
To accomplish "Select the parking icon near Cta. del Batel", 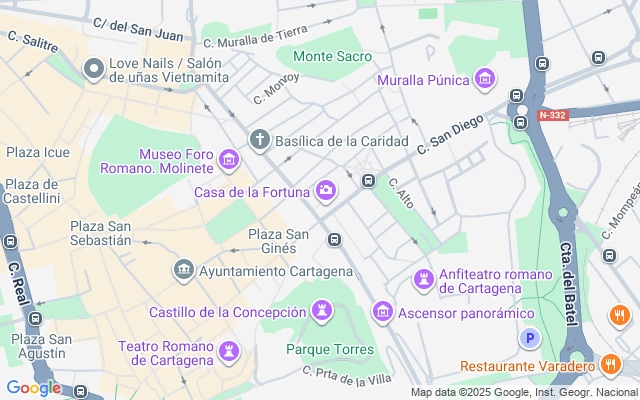I will click(x=530, y=339).
